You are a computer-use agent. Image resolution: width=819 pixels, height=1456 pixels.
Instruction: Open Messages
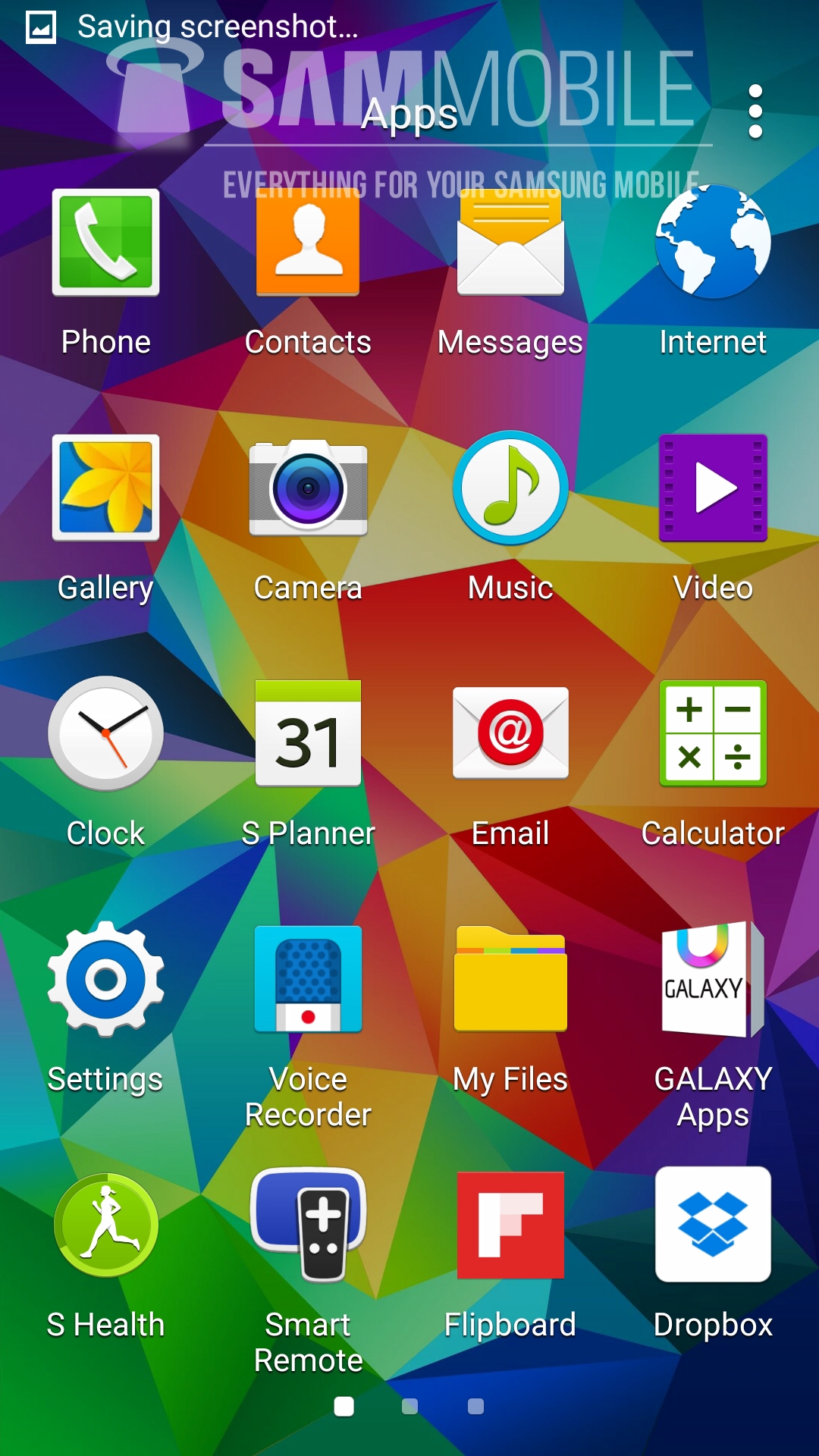(510, 243)
